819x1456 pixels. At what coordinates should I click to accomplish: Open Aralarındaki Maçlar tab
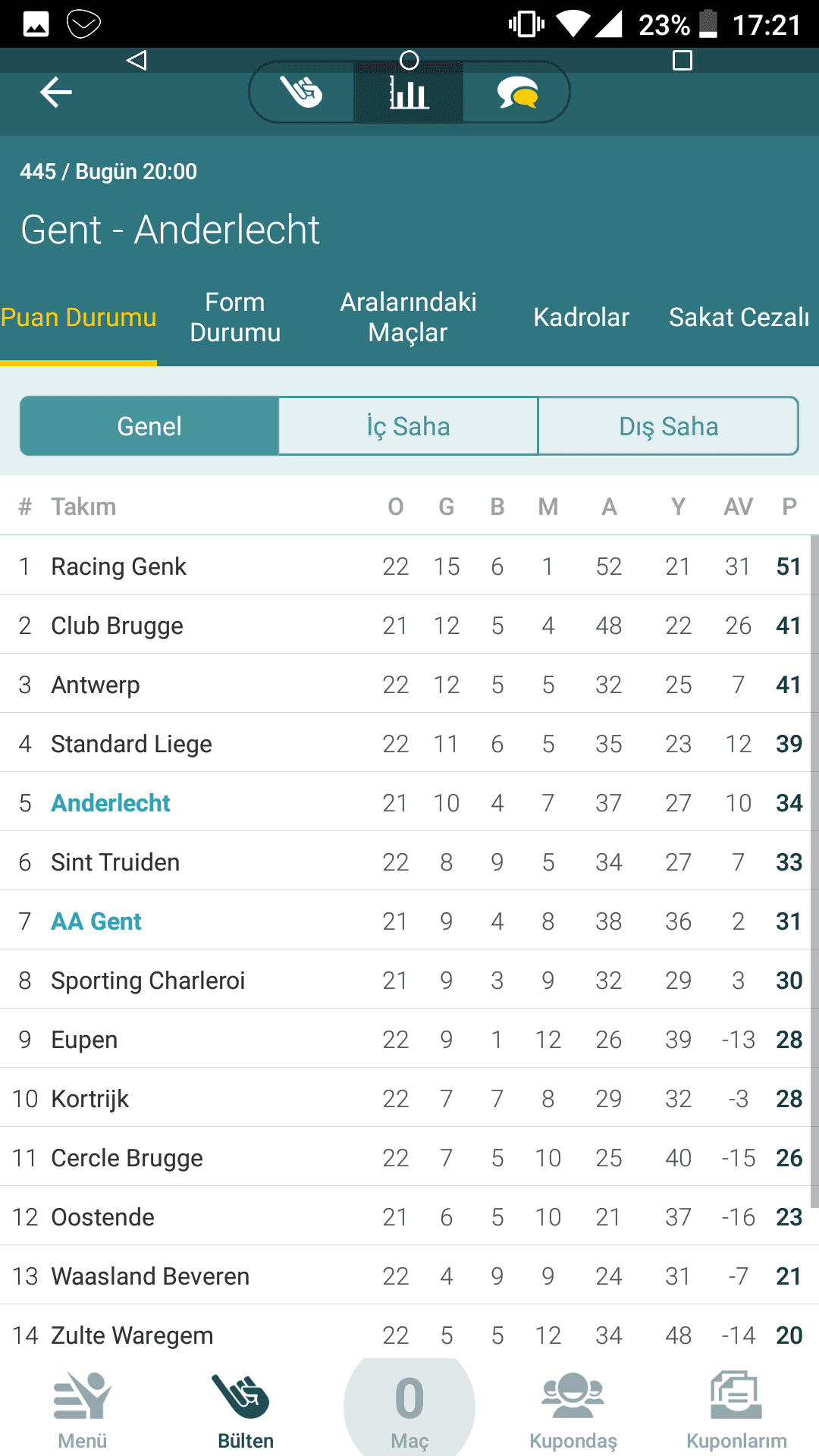tap(408, 317)
